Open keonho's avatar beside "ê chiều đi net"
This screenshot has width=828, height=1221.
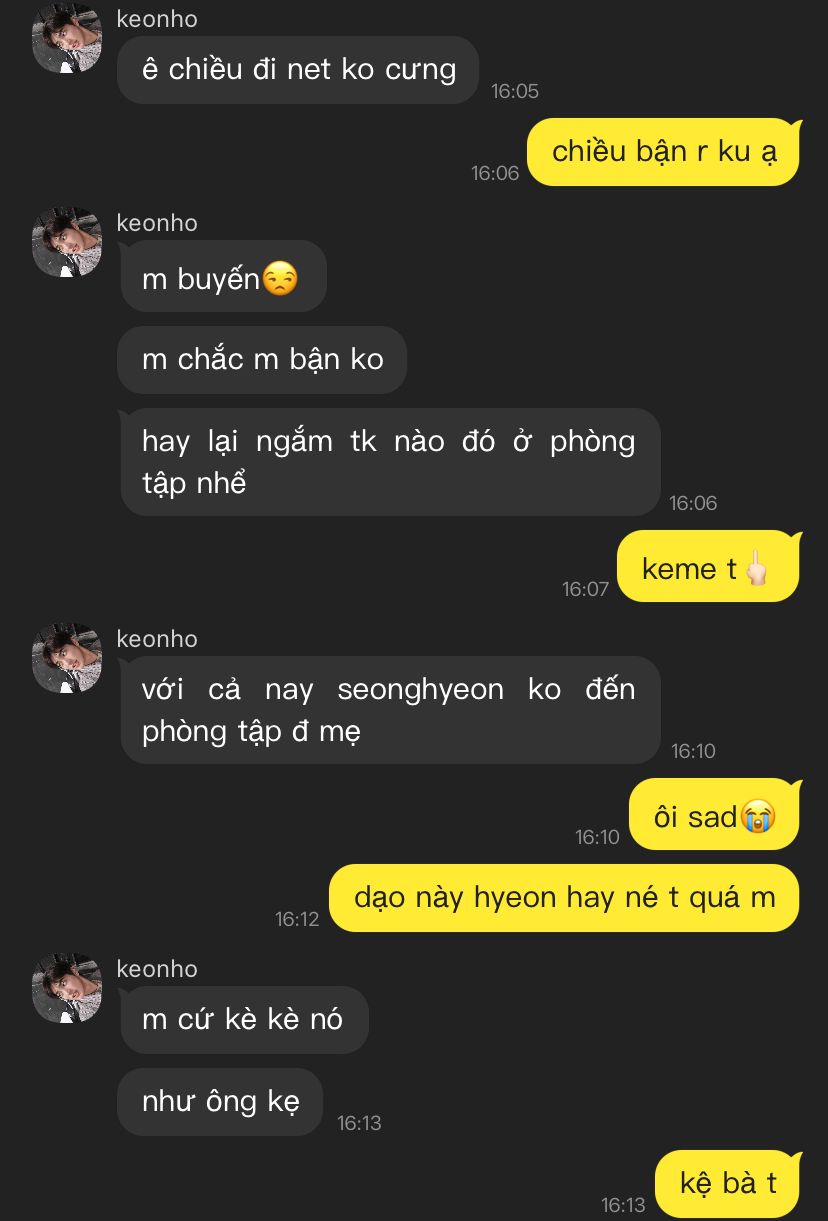pos(67,38)
